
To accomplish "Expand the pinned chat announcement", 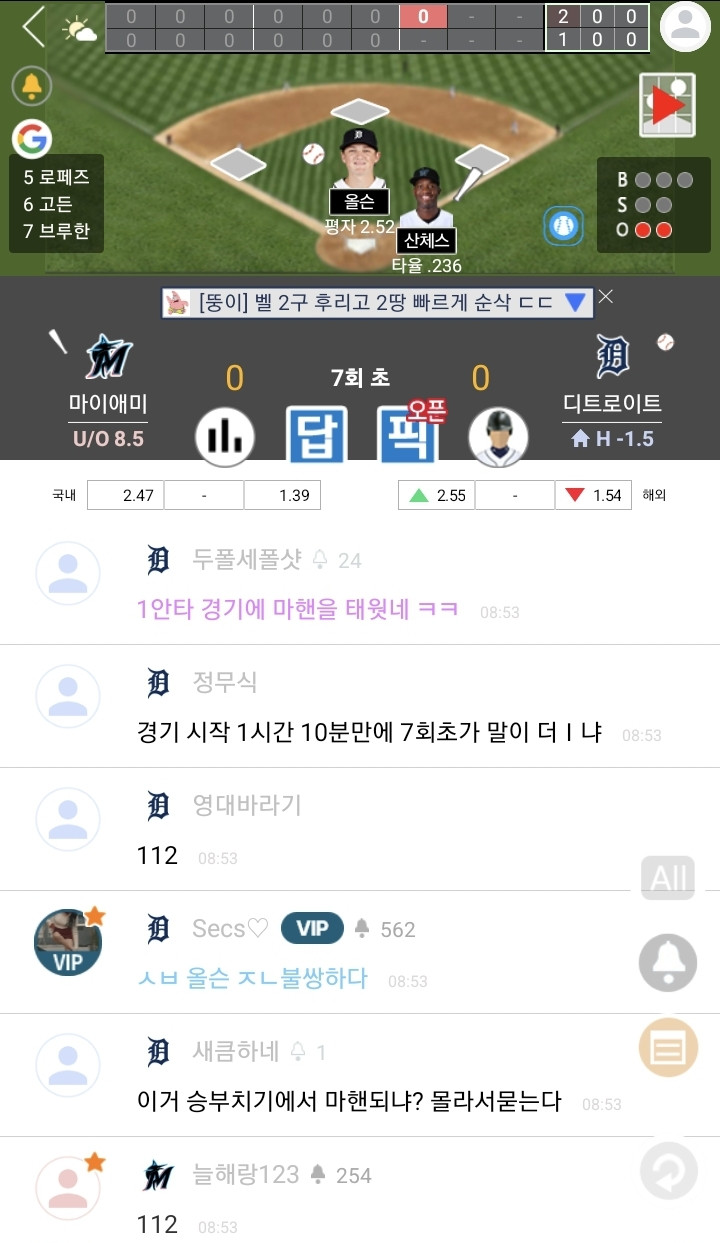I will 576,302.
